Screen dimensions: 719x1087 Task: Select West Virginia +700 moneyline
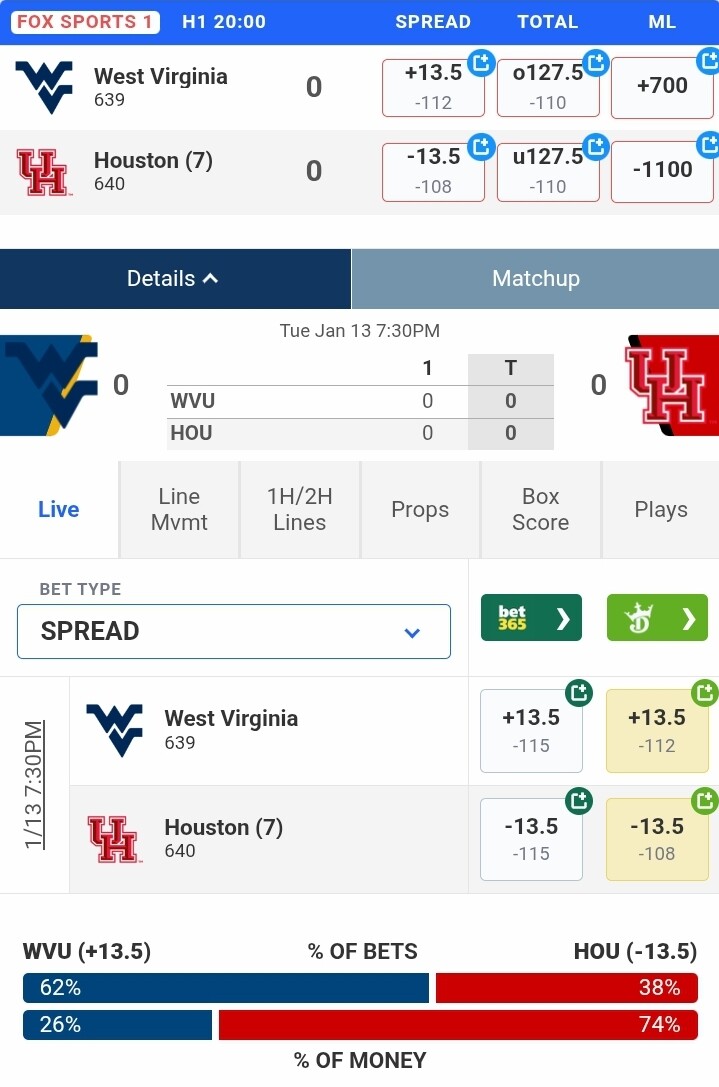tap(661, 87)
